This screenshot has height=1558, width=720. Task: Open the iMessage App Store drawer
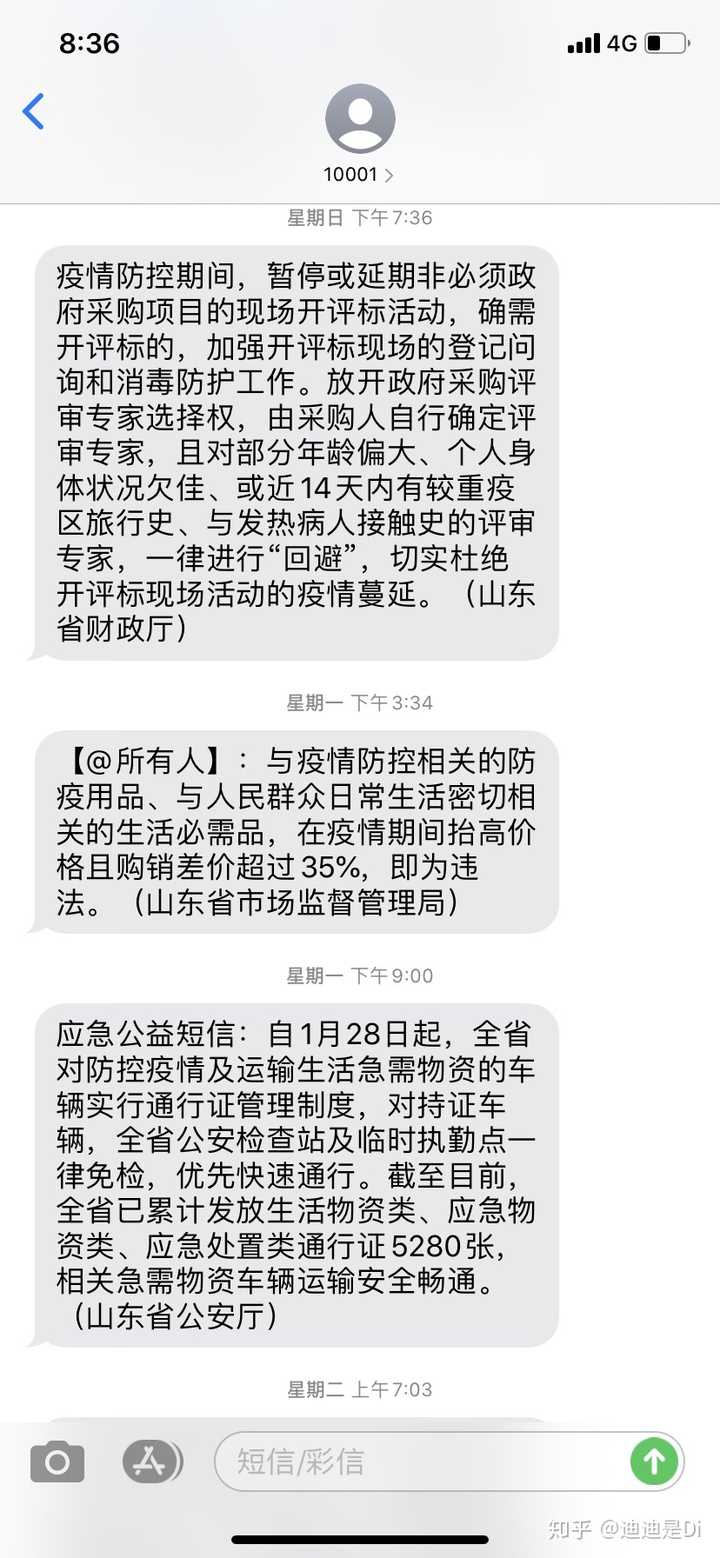153,1462
